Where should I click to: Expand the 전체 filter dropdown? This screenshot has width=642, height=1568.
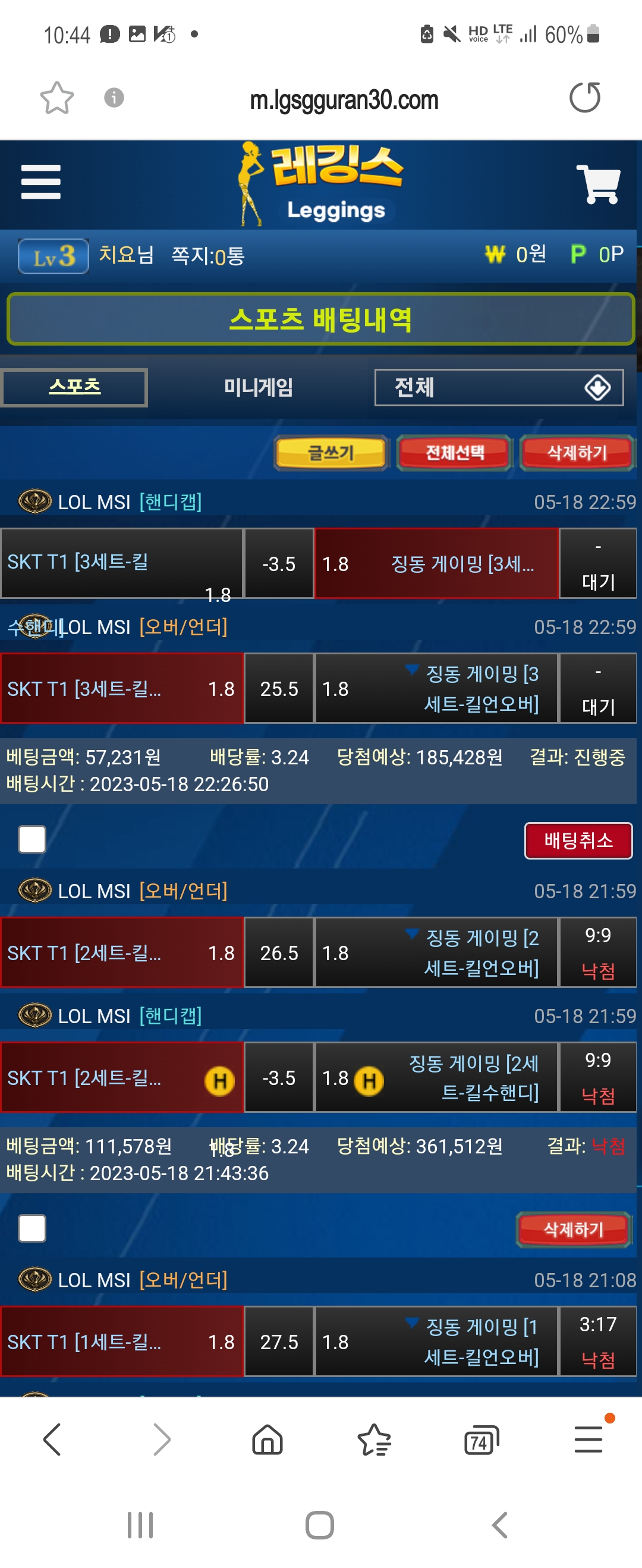click(x=499, y=387)
